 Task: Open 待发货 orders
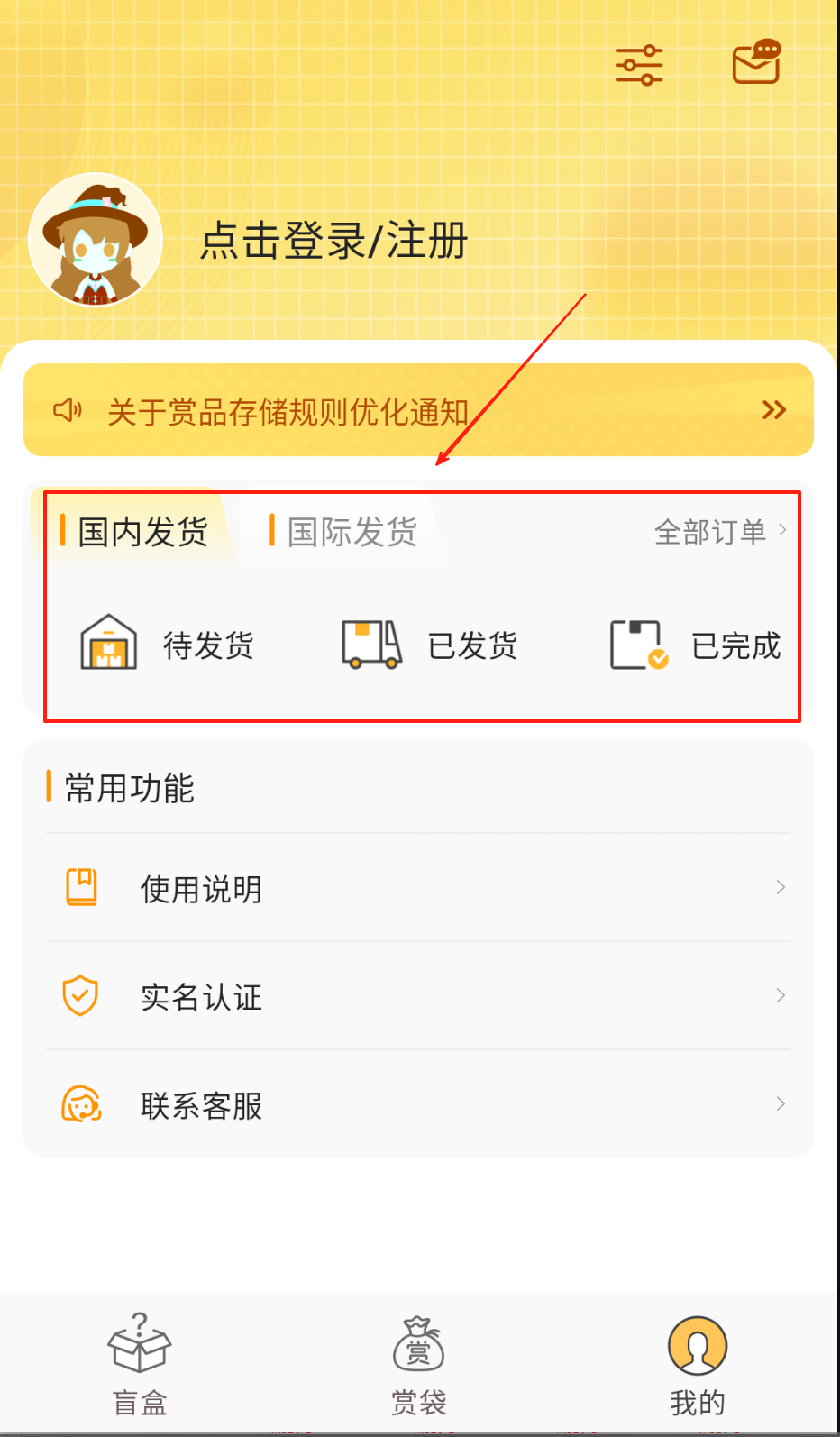point(168,645)
